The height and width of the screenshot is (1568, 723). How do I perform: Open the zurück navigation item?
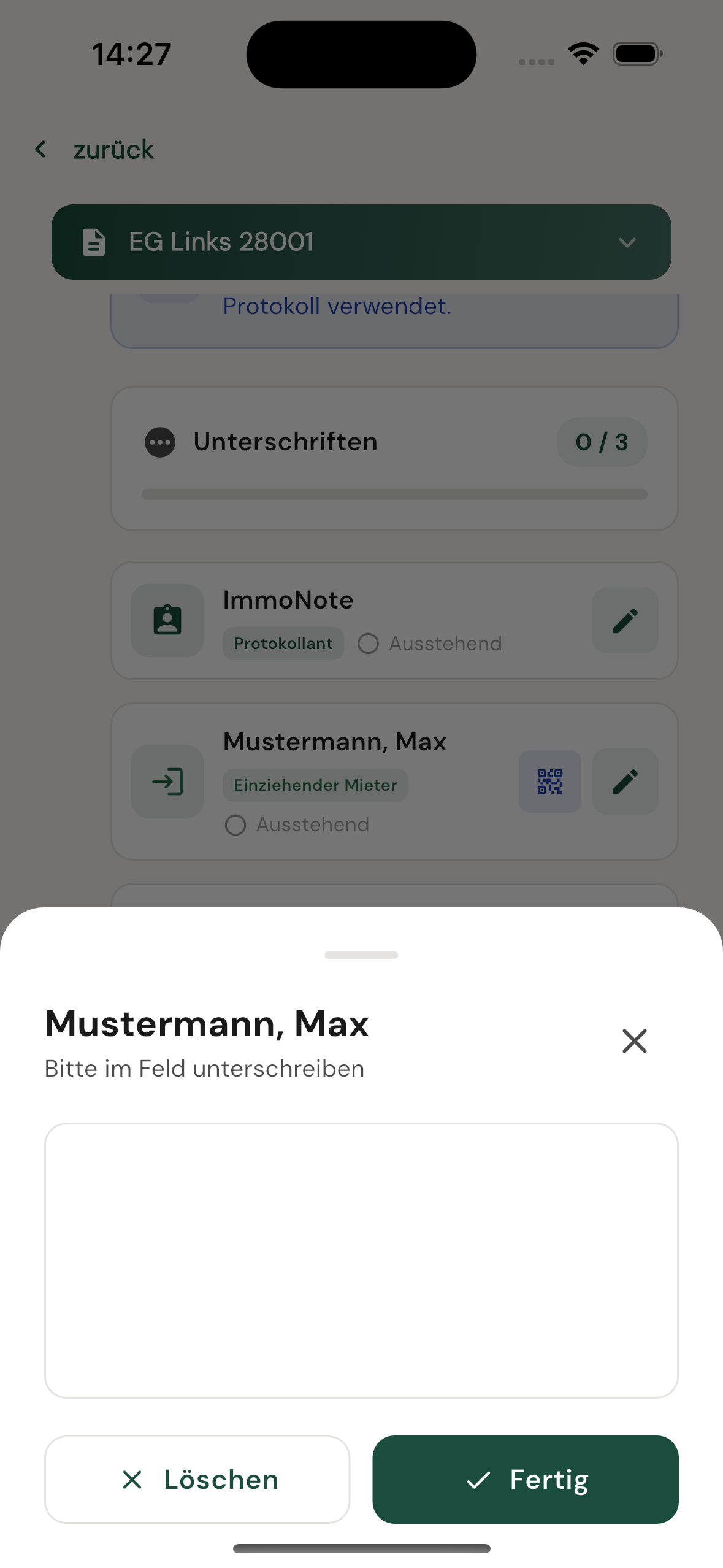pyautogui.click(x=113, y=149)
